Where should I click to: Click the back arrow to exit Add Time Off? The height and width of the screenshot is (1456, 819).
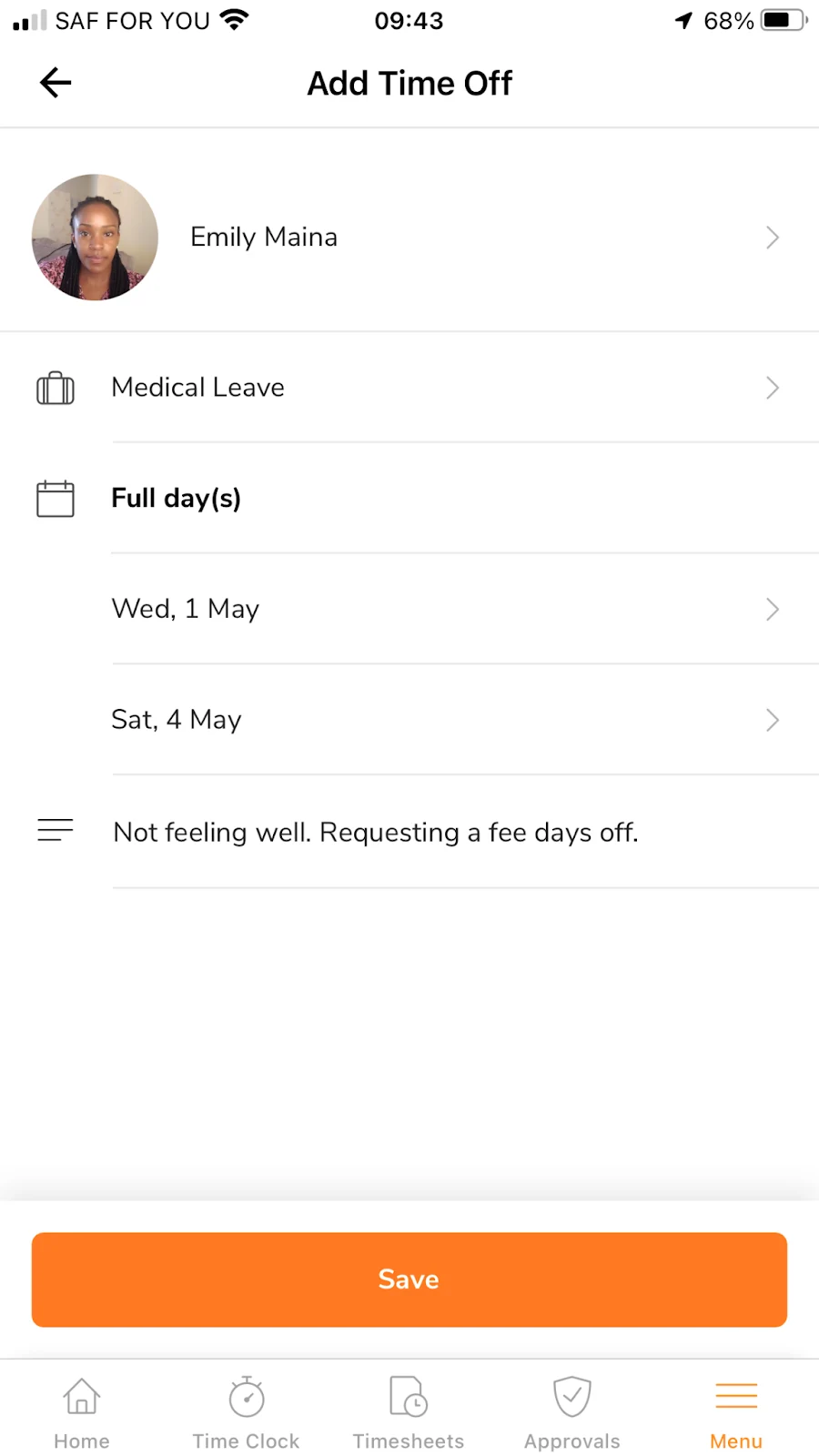(x=55, y=82)
